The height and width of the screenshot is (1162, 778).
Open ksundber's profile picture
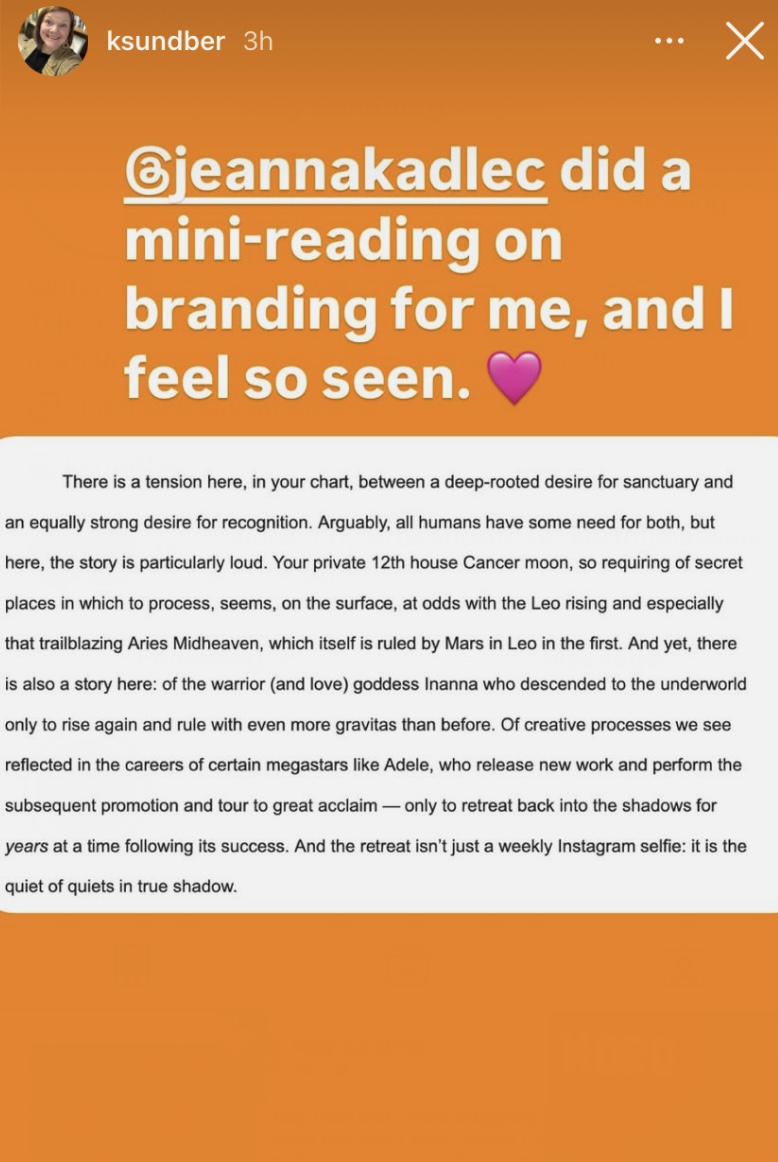tap(53, 42)
